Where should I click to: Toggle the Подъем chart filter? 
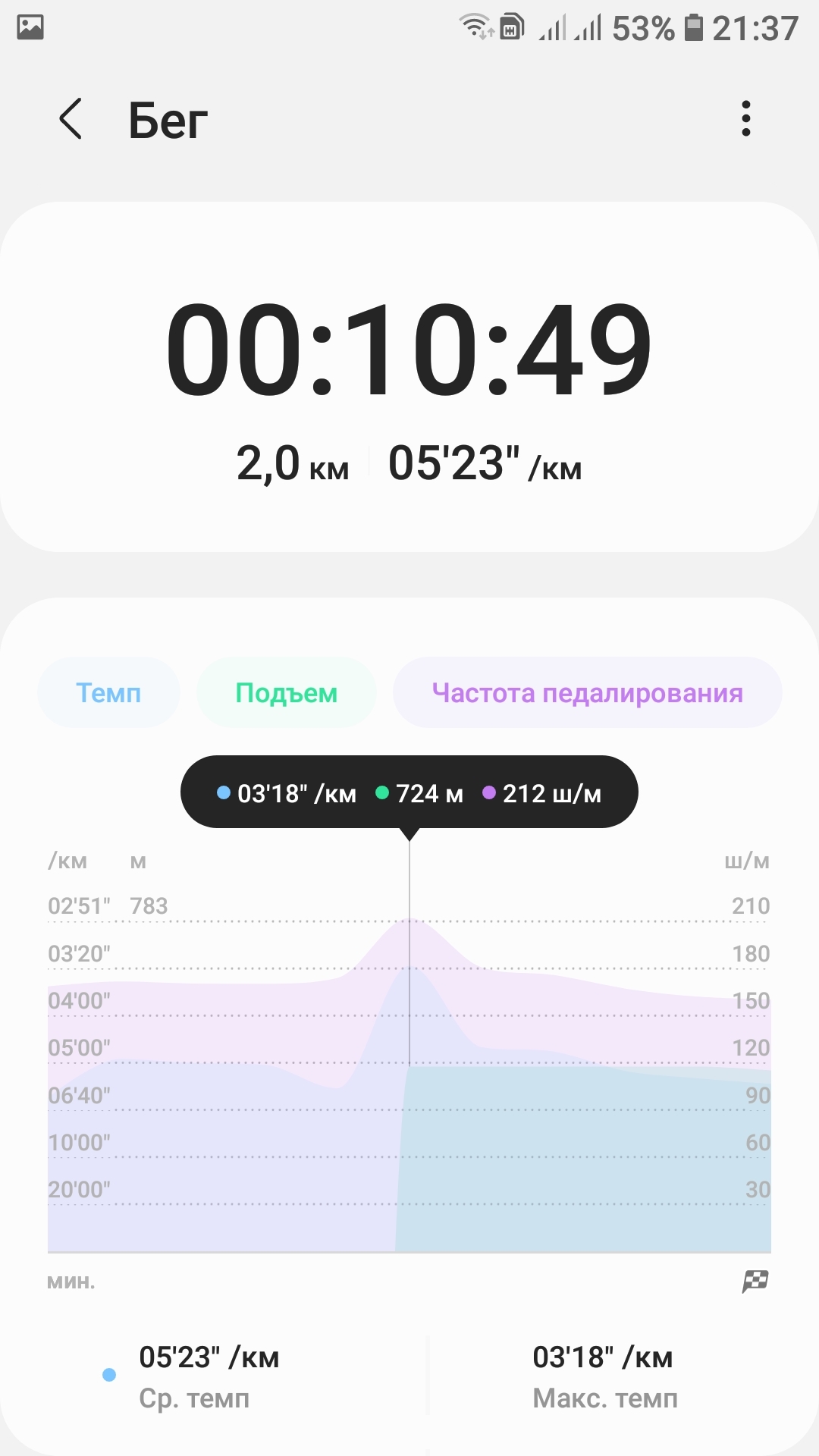coord(286,693)
